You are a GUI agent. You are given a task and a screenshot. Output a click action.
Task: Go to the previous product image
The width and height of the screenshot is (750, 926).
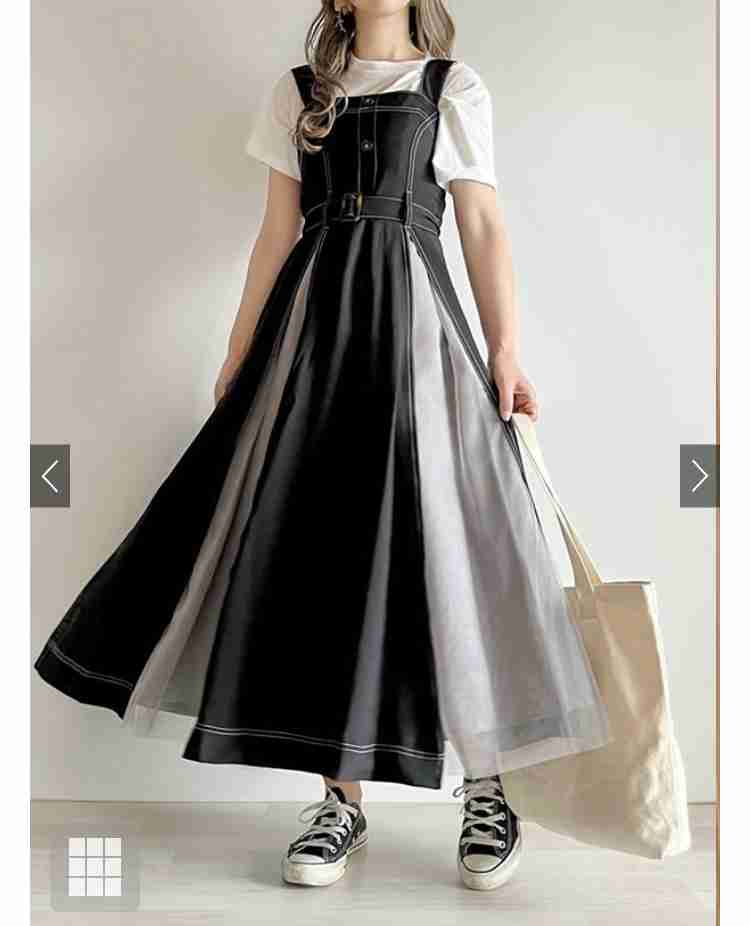point(50,476)
